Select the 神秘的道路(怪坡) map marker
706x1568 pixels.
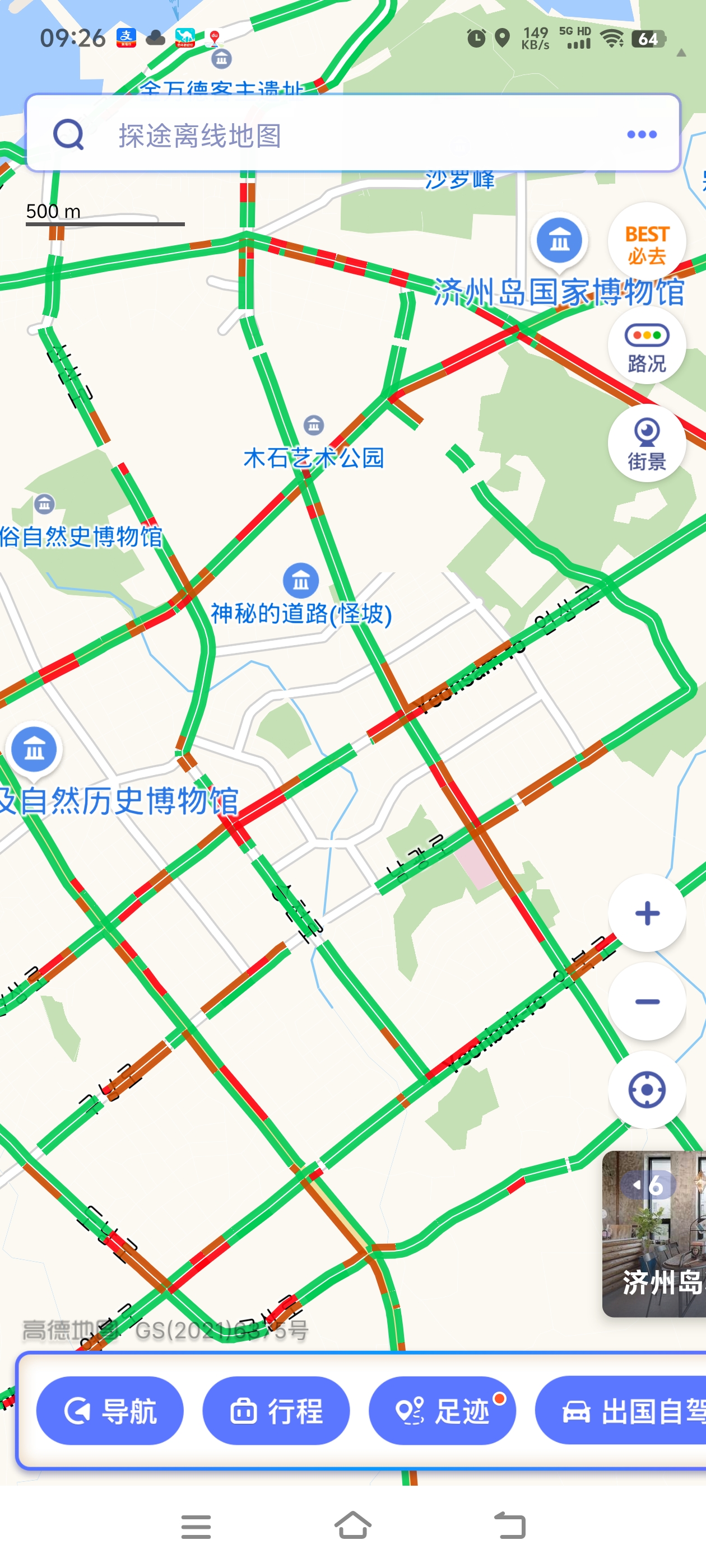click(x=301, y=581)
